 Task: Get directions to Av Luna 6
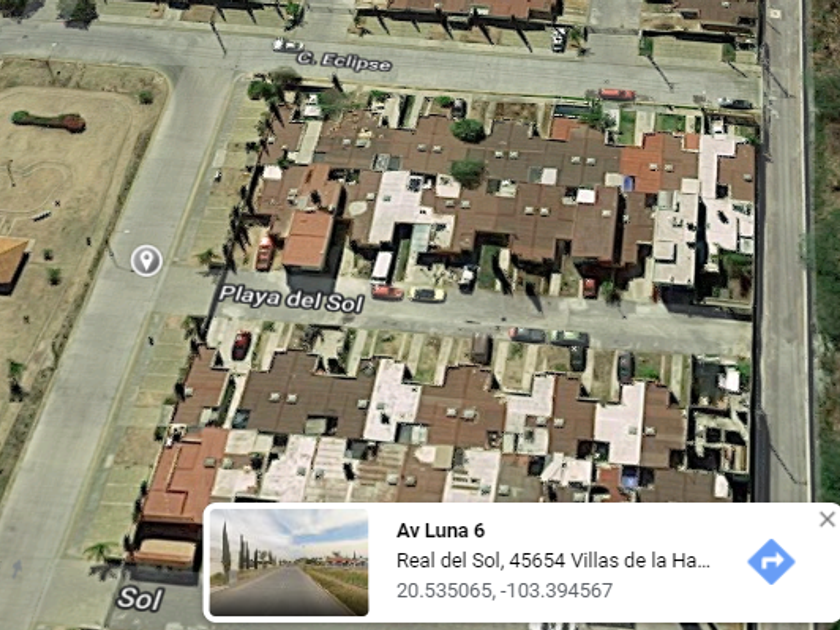click(x=771, y=561)
